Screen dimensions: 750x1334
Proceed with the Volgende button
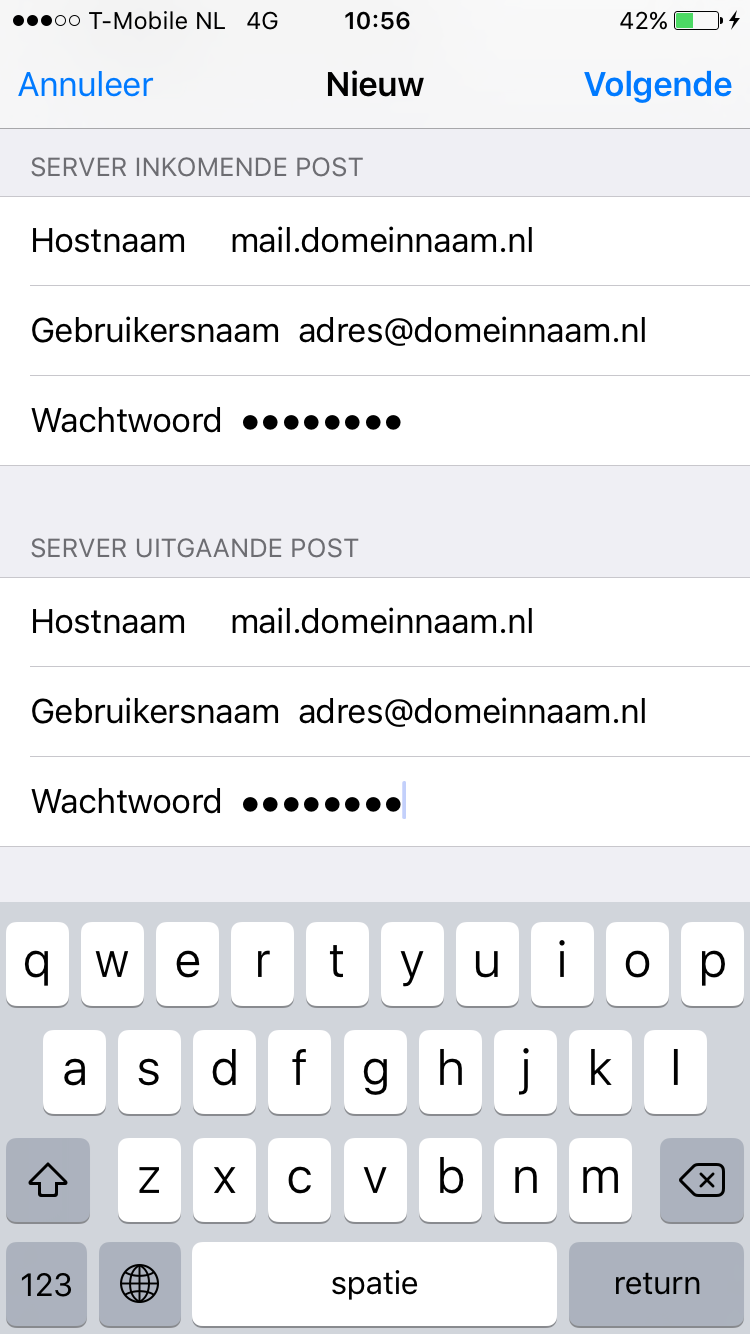tap(658, 85)
